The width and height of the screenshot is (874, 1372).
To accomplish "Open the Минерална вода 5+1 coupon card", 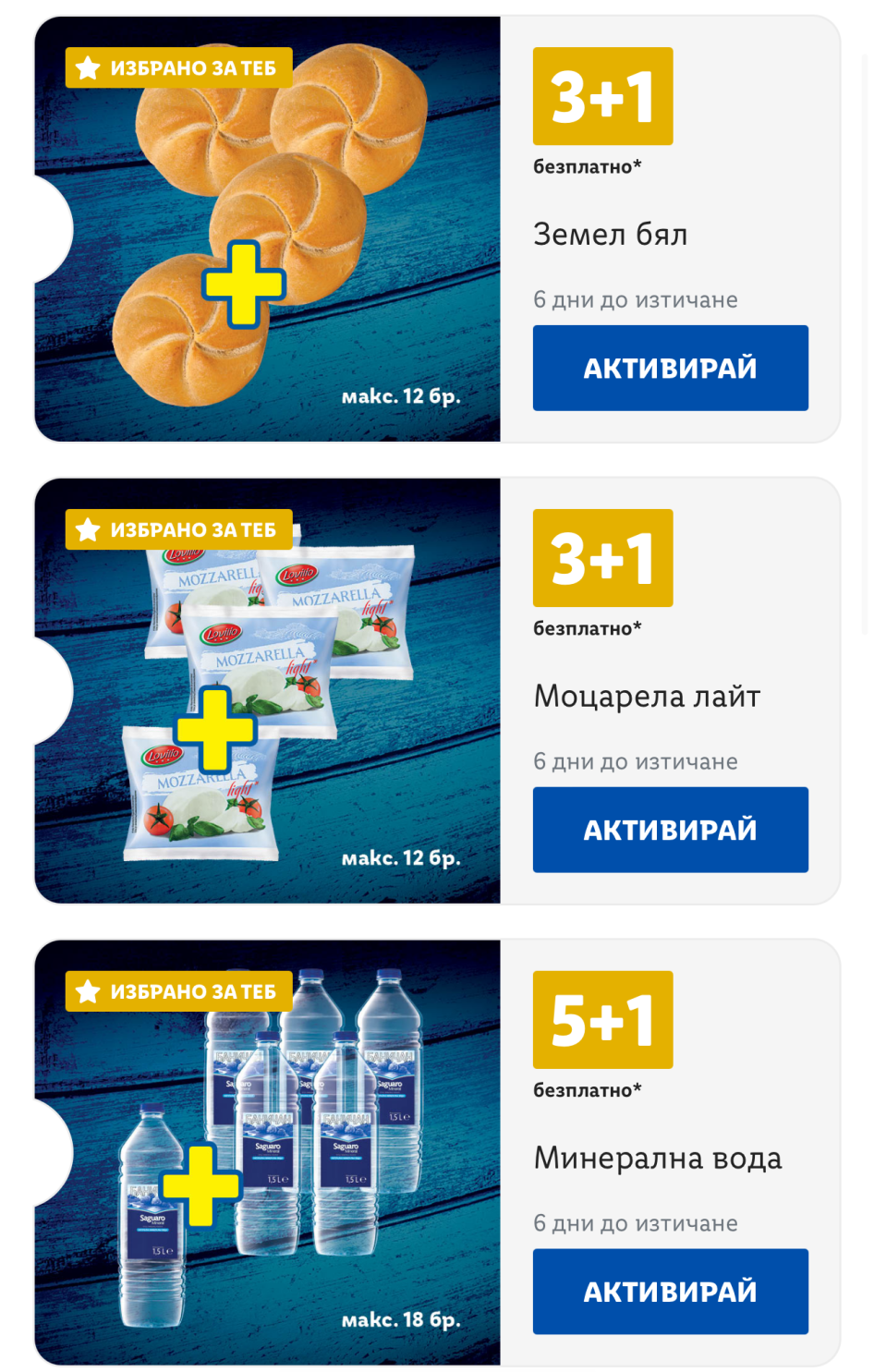I will (268, 1153).
